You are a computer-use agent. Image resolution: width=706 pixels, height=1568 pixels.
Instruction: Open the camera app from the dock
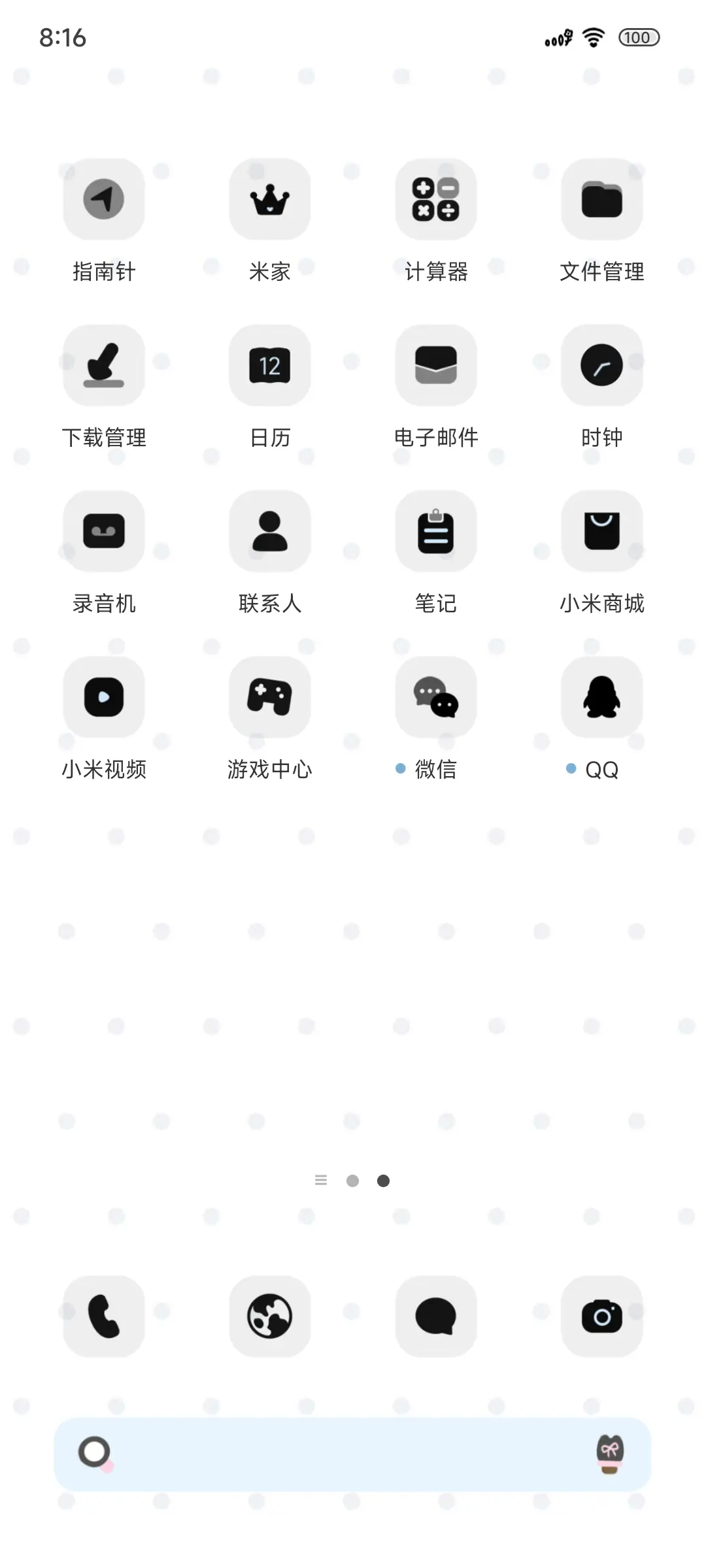coord(602,1316)
